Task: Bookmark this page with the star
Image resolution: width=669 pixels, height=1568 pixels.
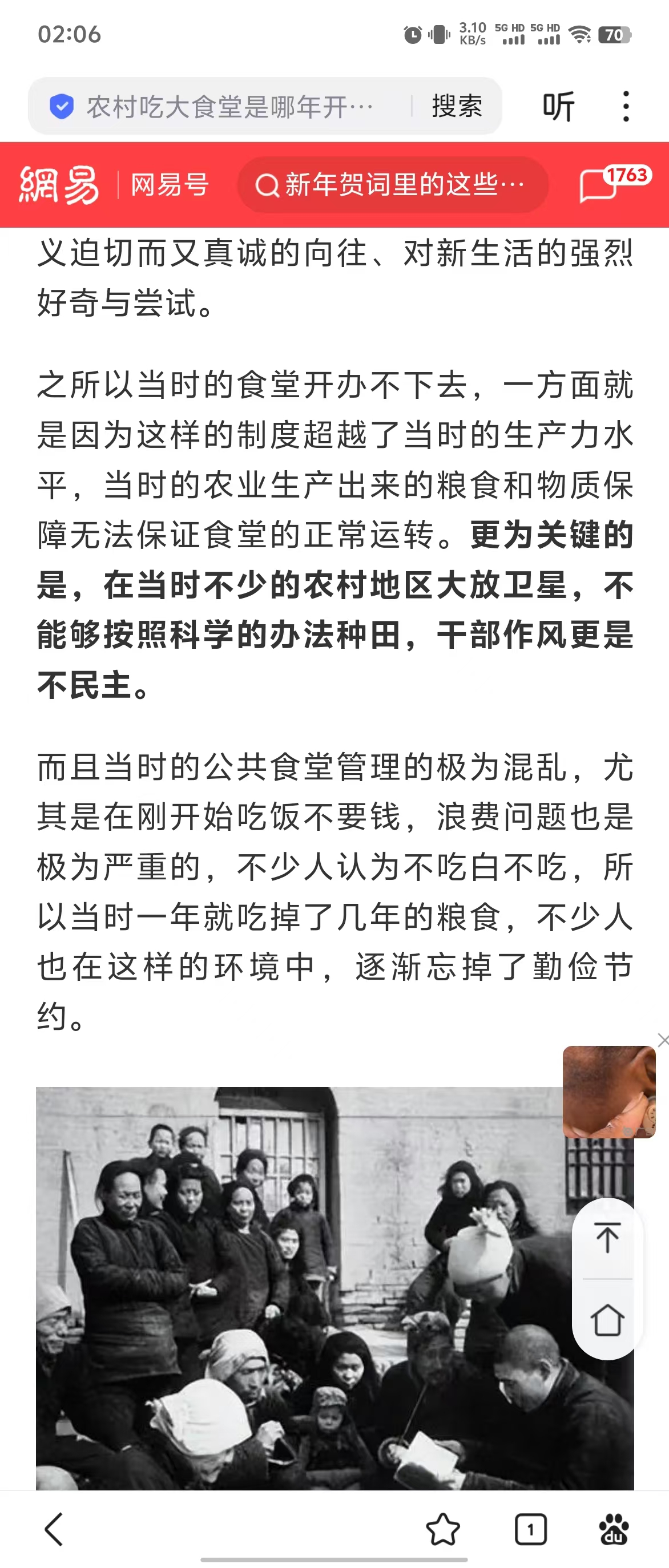Action: pyautogui.click(x=442, y=1529)
